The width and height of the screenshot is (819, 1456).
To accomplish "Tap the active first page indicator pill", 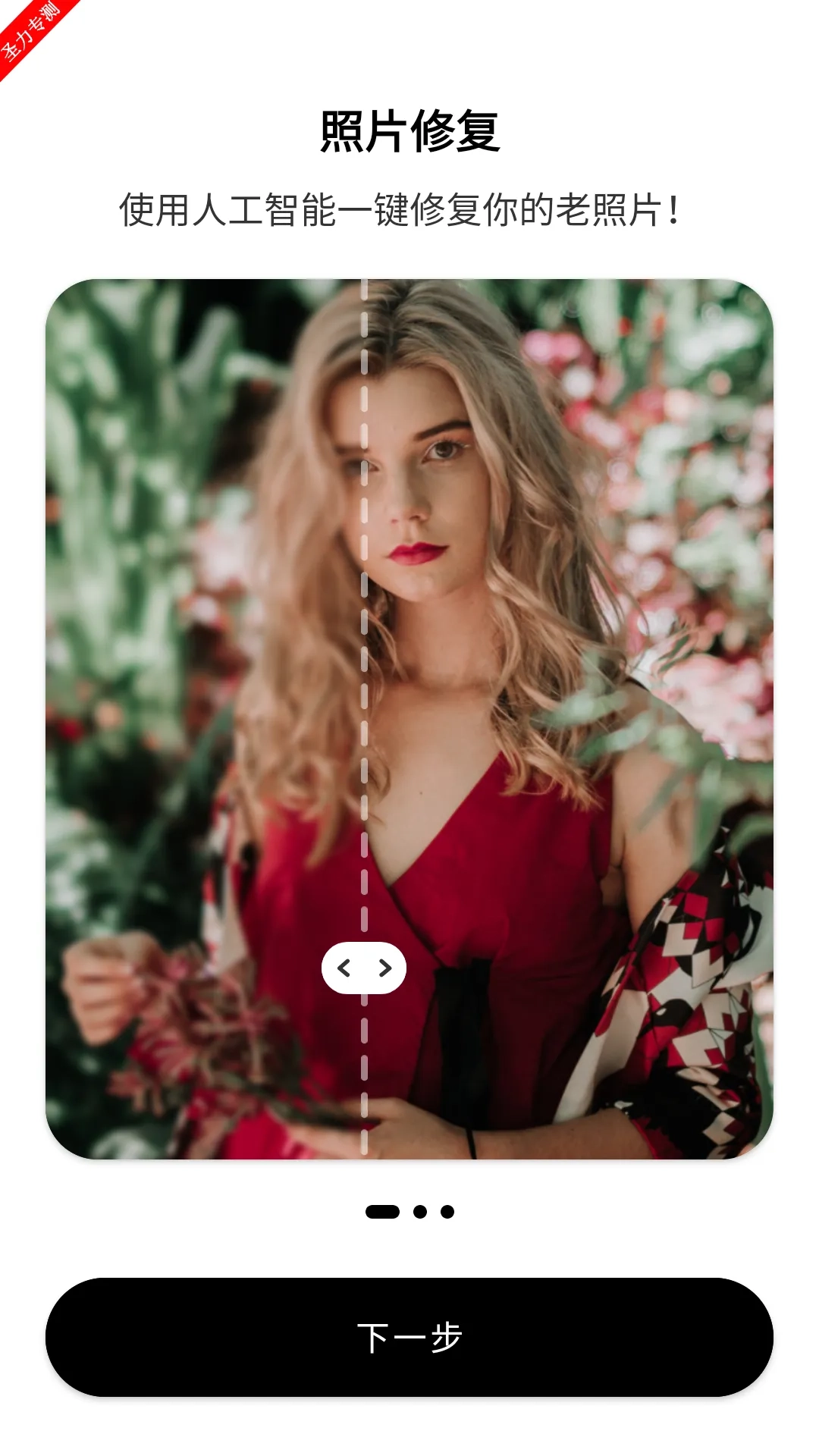I will point(382,1211).
